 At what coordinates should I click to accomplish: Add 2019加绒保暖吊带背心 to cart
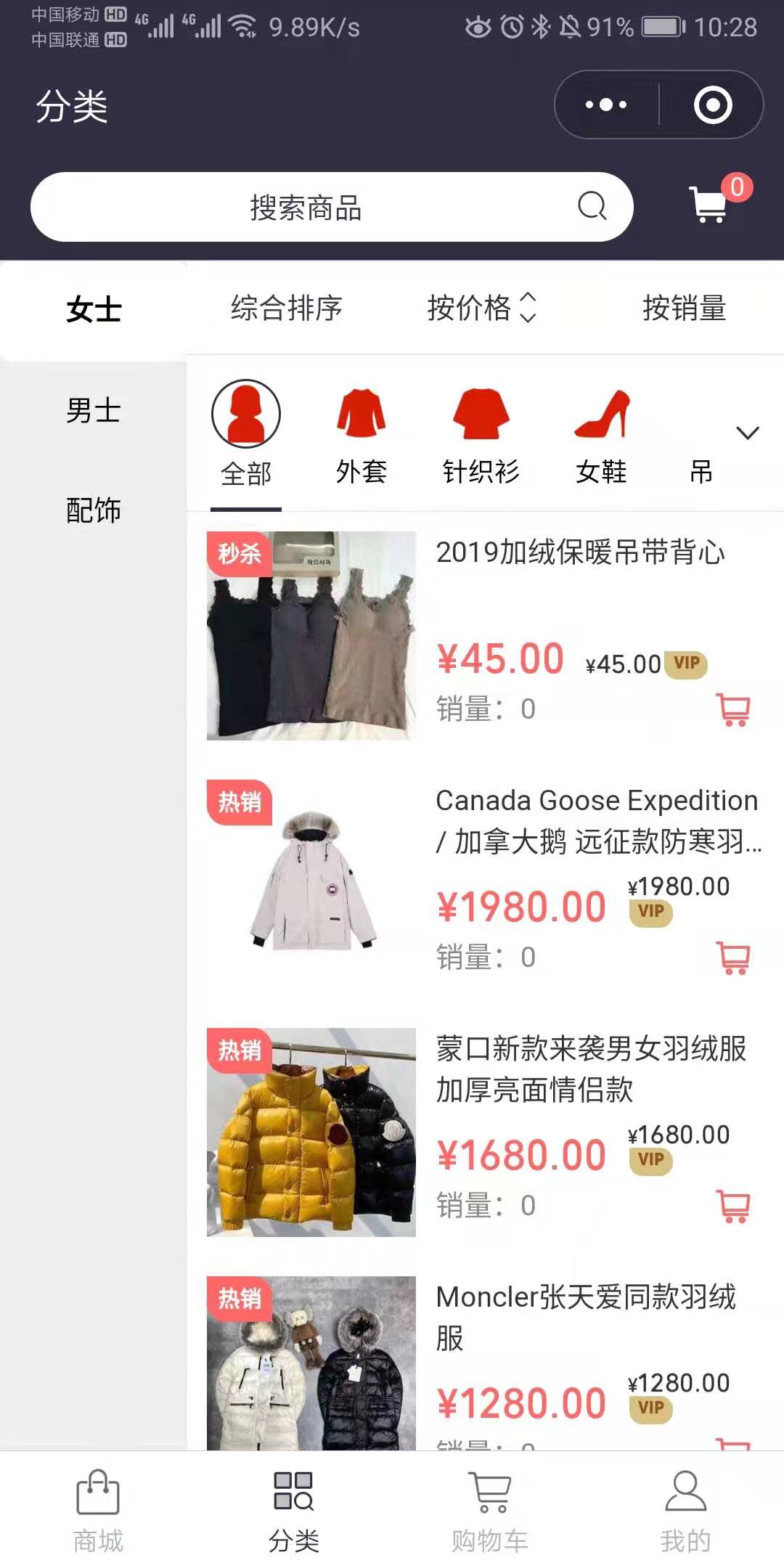pos(733,709)
